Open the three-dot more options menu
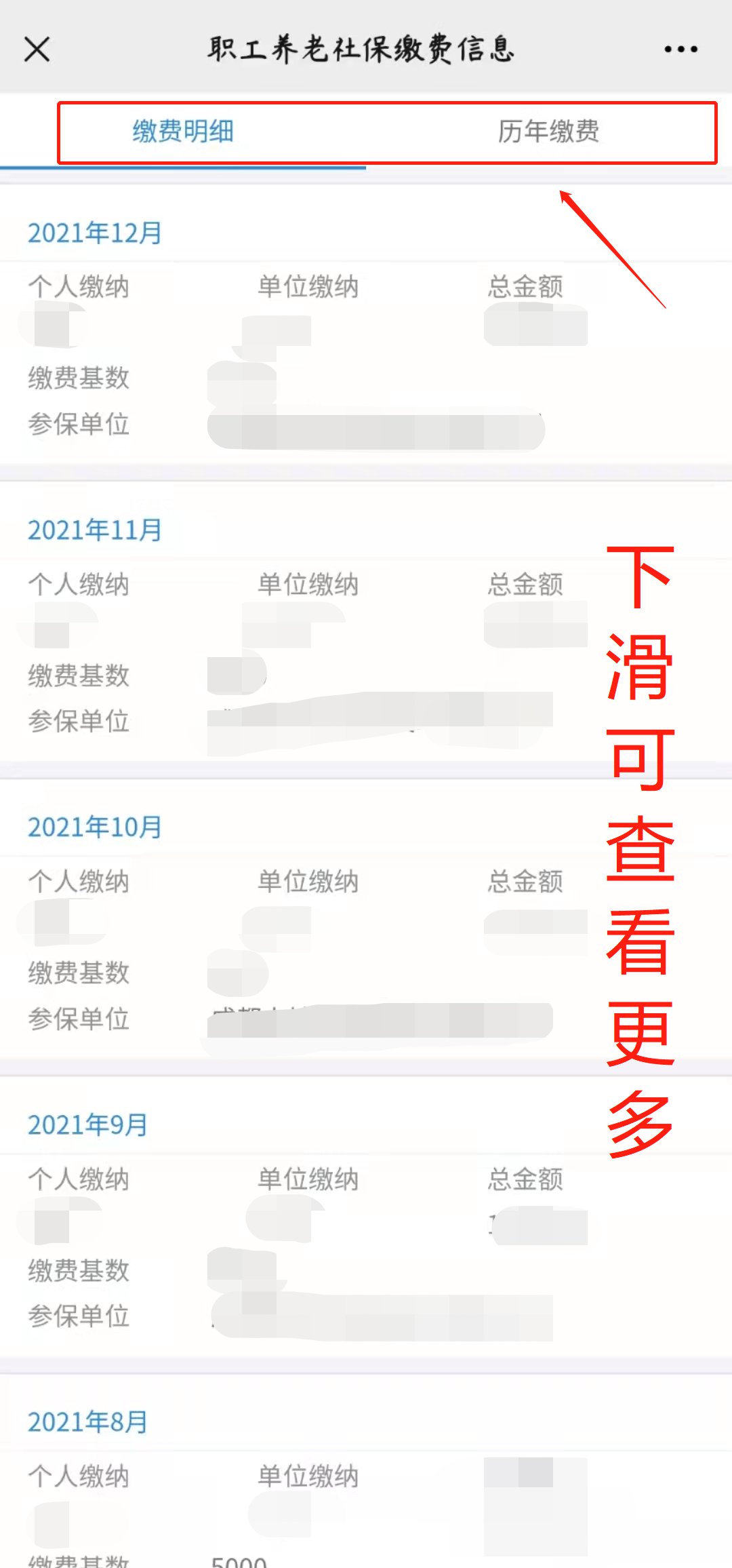This screenshot has height=1568, width=732. tap(680, 50)
